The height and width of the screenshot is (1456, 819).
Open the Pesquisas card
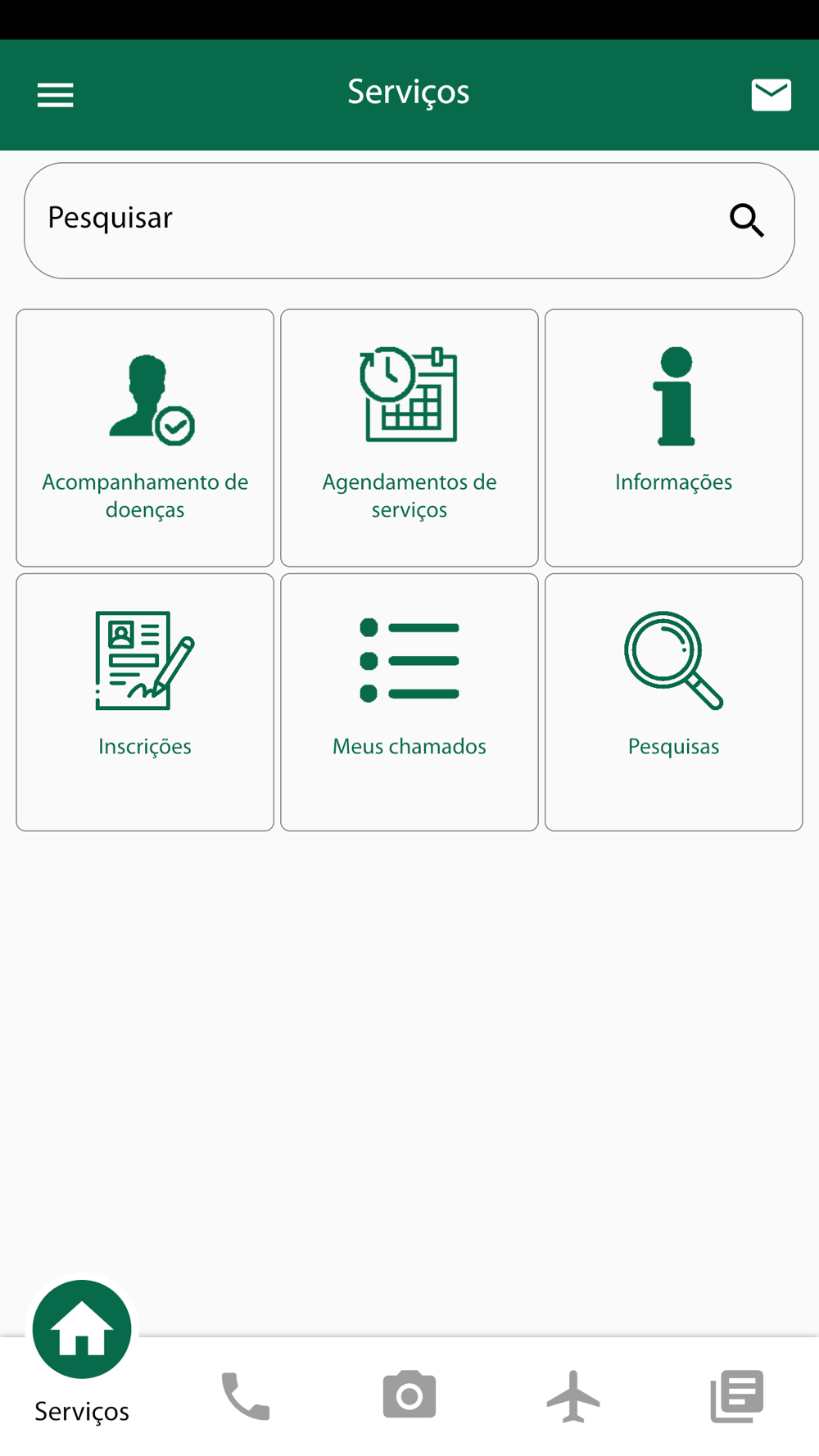click(673, 702)
